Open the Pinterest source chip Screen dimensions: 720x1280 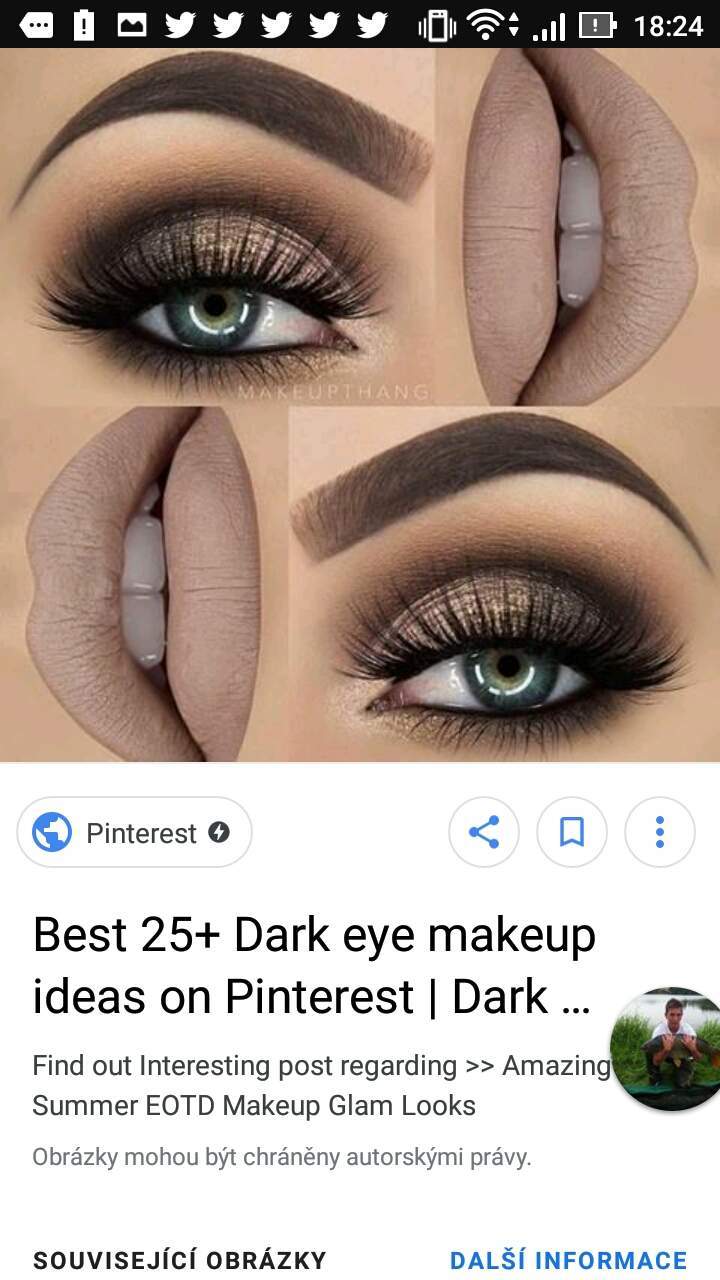coord(134,832)
